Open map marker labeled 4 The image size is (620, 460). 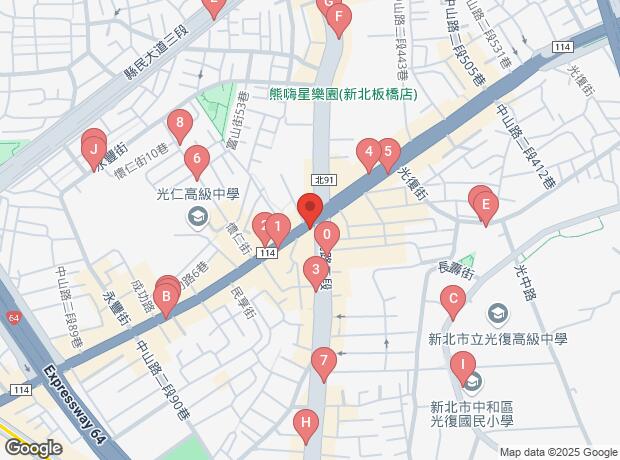368,153
